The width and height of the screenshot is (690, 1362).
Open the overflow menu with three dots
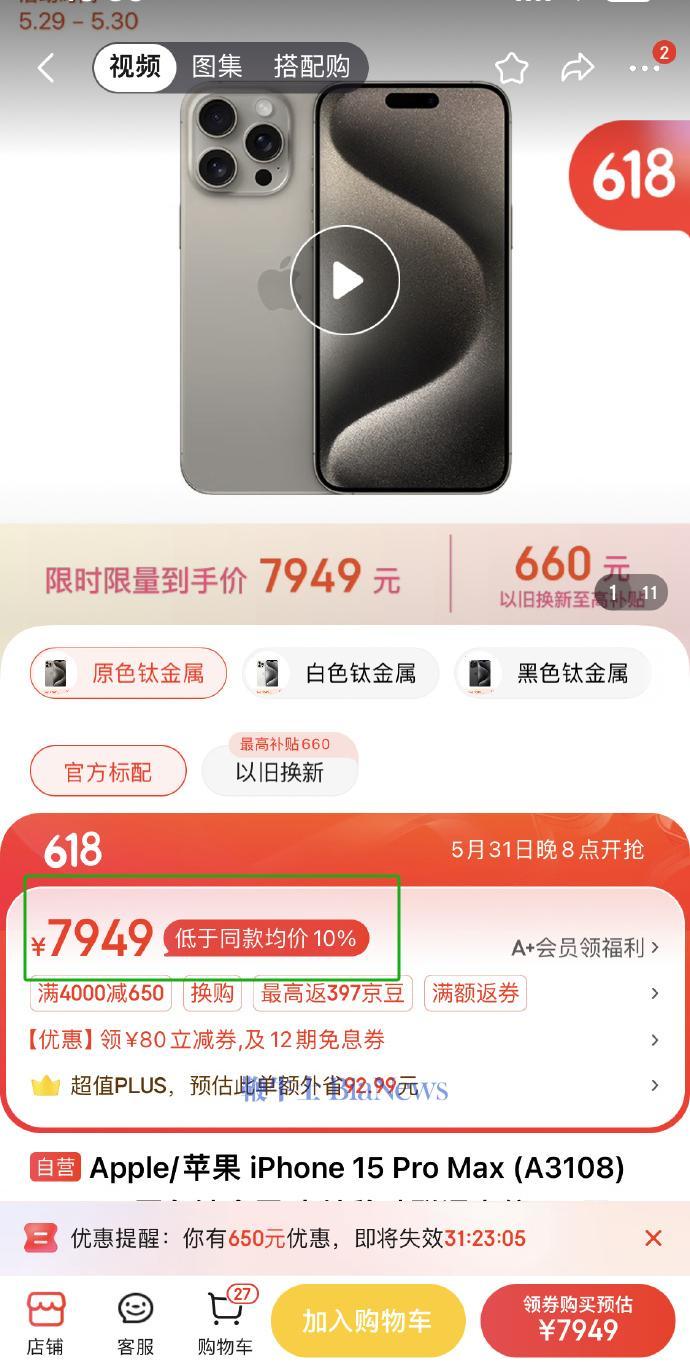pos(644,68)
